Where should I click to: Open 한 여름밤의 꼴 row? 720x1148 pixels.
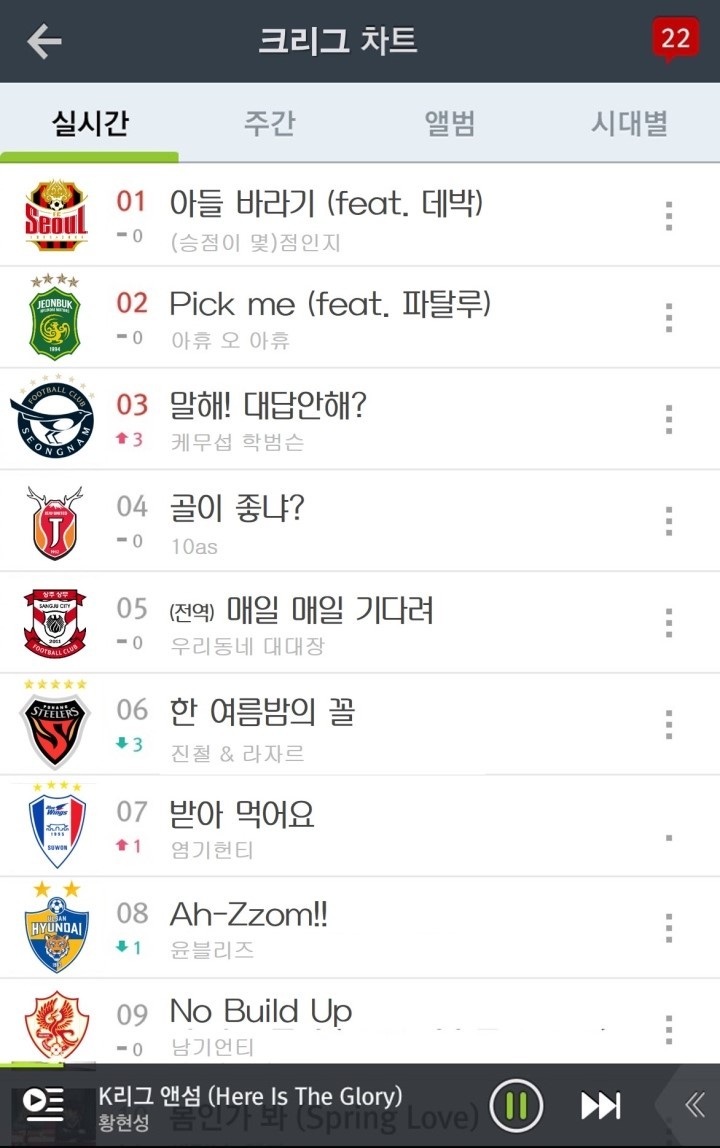pos(262,712)
